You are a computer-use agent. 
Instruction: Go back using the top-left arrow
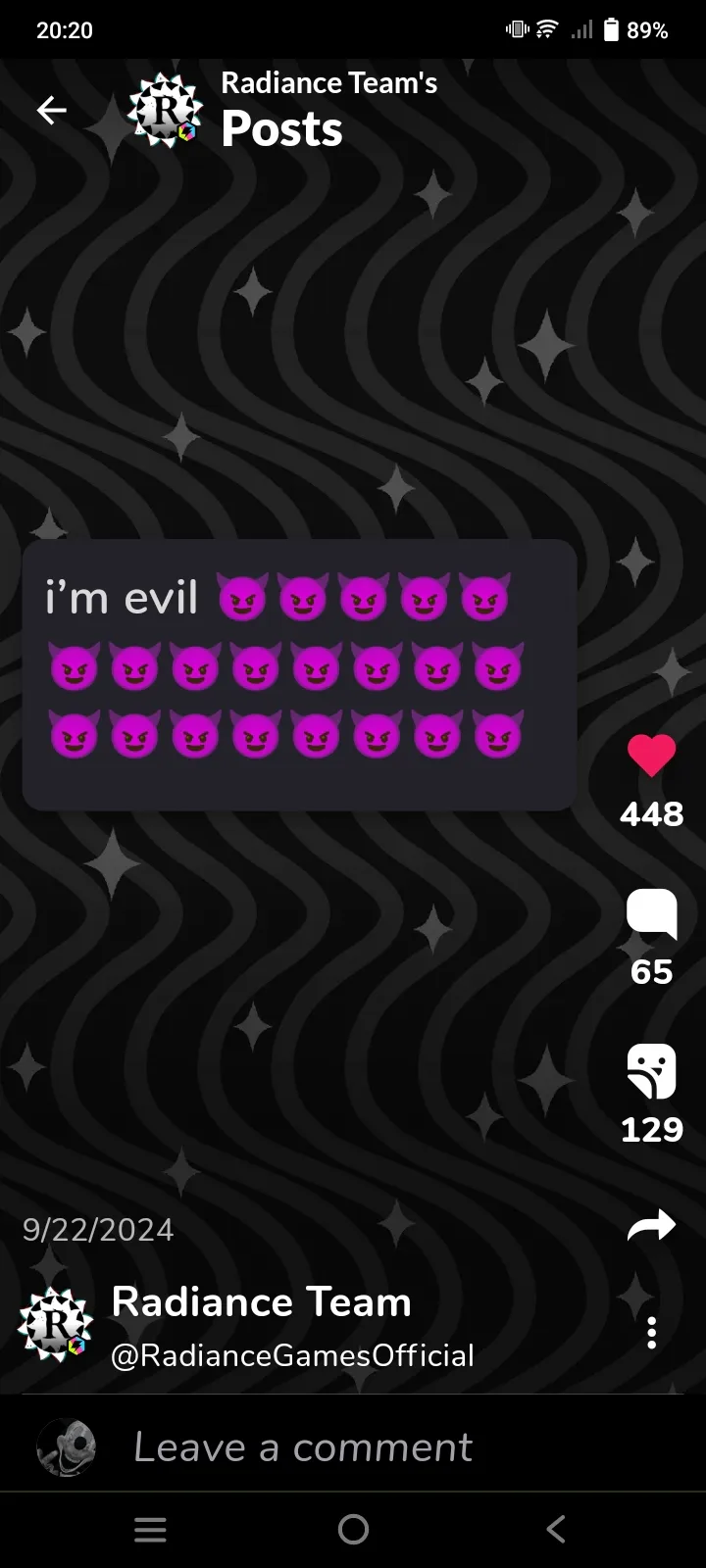click(x=52, y=111)
